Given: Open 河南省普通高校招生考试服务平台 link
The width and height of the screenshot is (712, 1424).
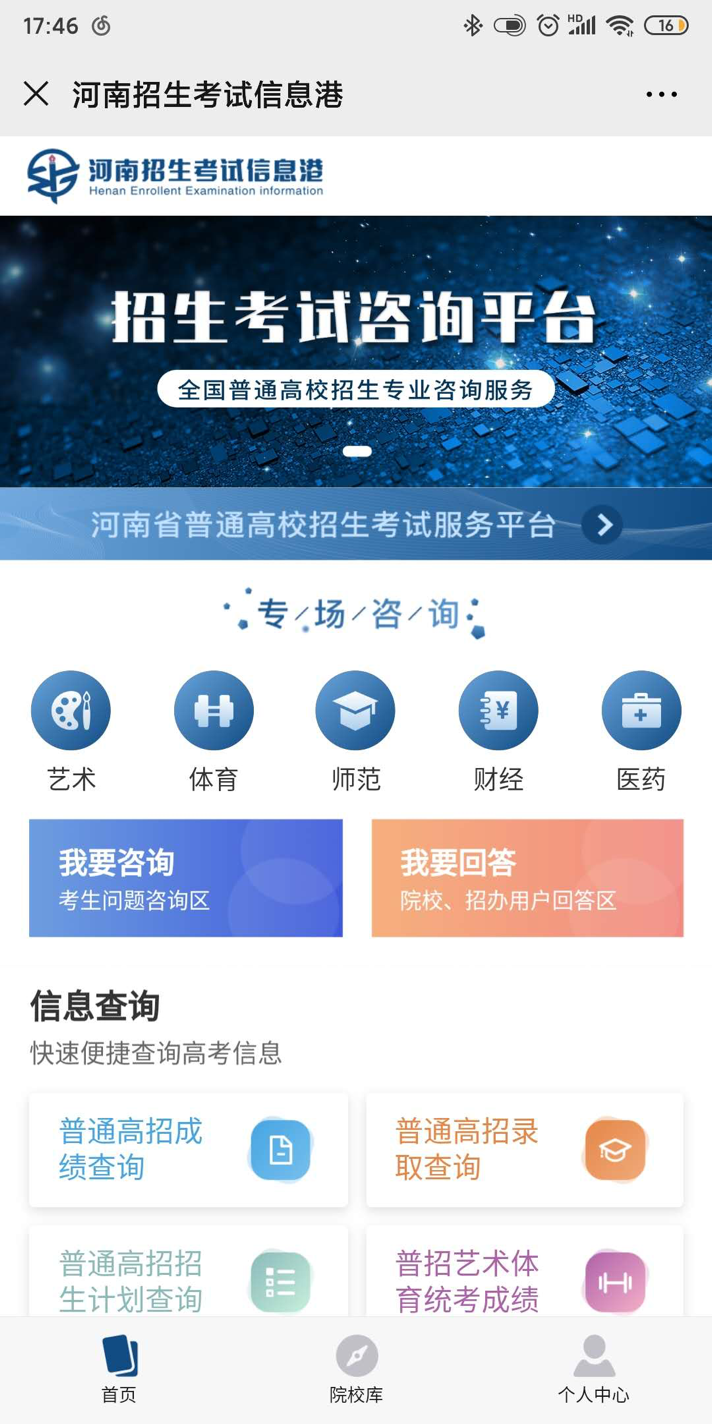Looking at the screenshot, I should 356,524.
